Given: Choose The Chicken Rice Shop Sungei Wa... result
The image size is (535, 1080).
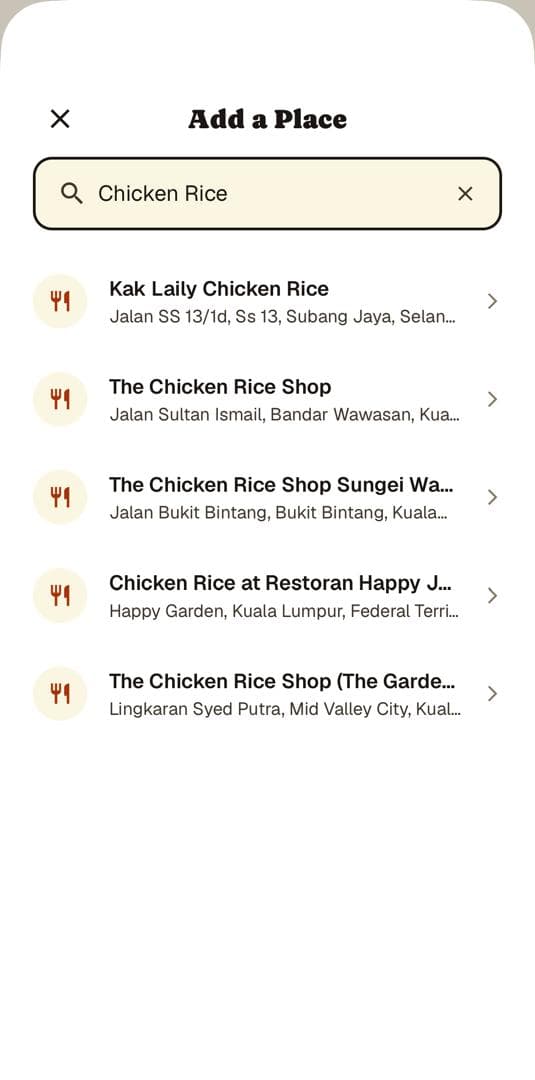Looking at the screenshot, I should pyautogui.click(x=267, y=497).
